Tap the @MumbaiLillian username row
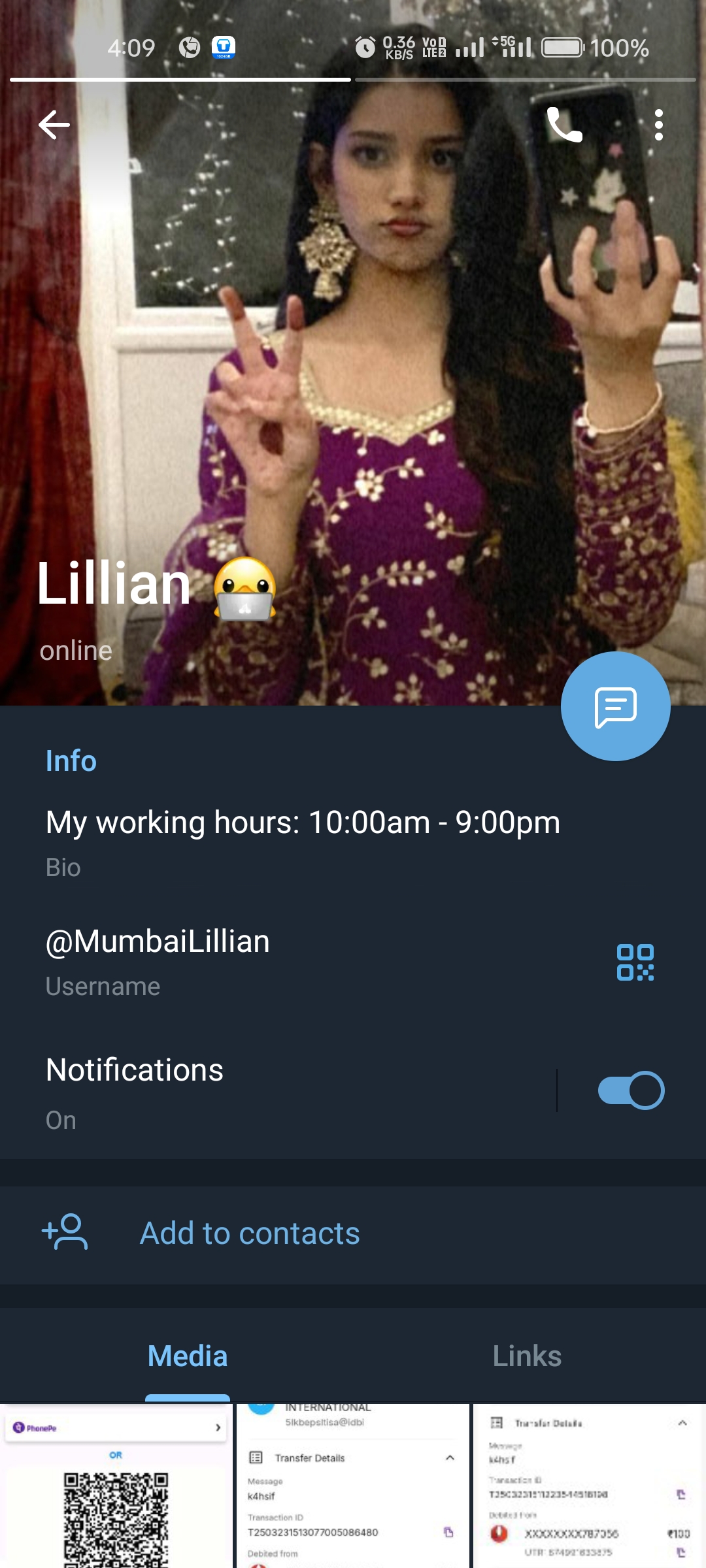Image resolution: width=706 pixels, height=1568 pixels. [x=261, y=960]
